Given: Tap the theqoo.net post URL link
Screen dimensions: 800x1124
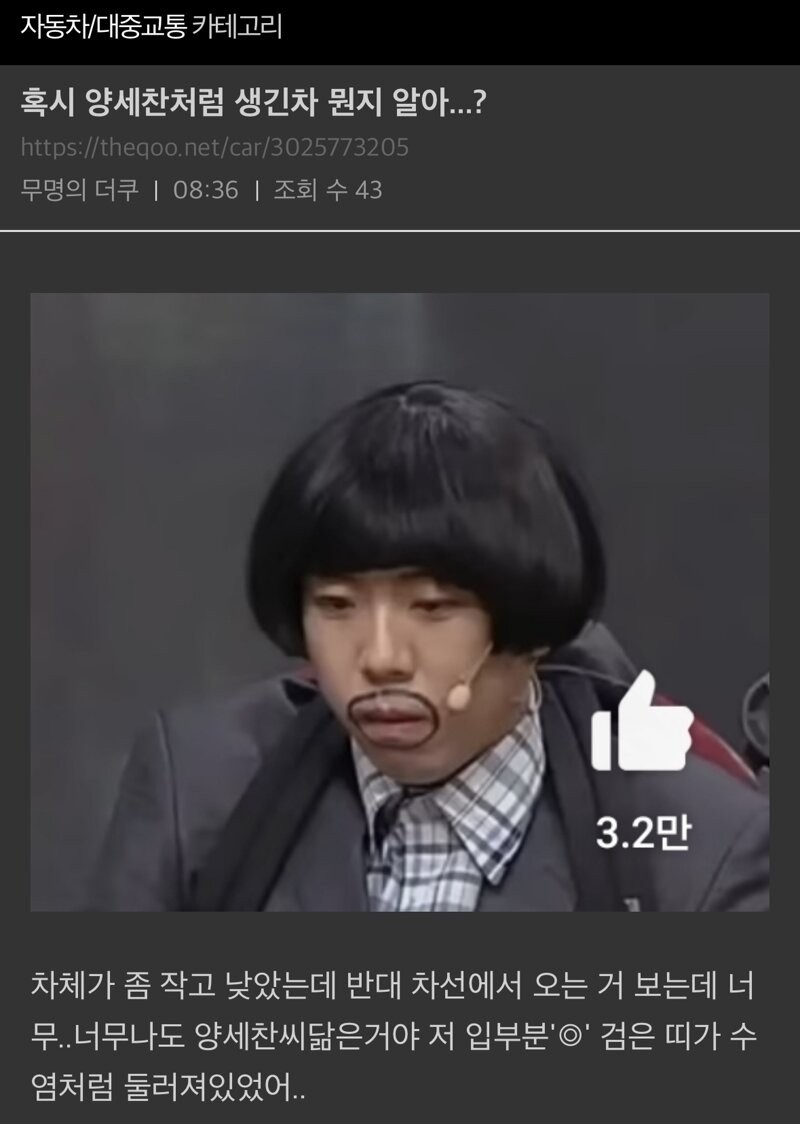Looking at the screenshot, I should click(x=214, y=148).
